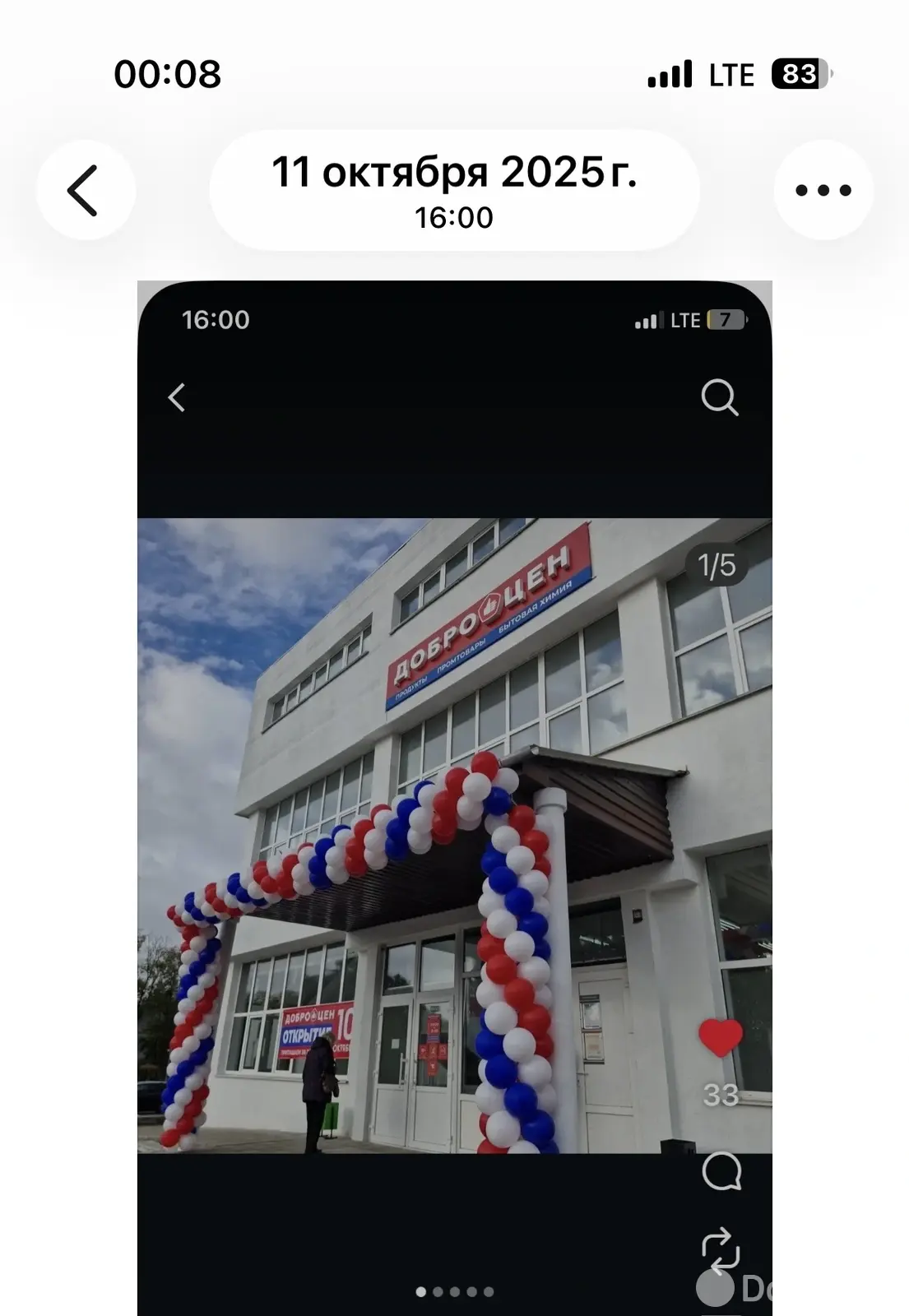909x1316 pixels.
Task: Tap the "1/5" photo counter badge
Action: click(715, 564)
